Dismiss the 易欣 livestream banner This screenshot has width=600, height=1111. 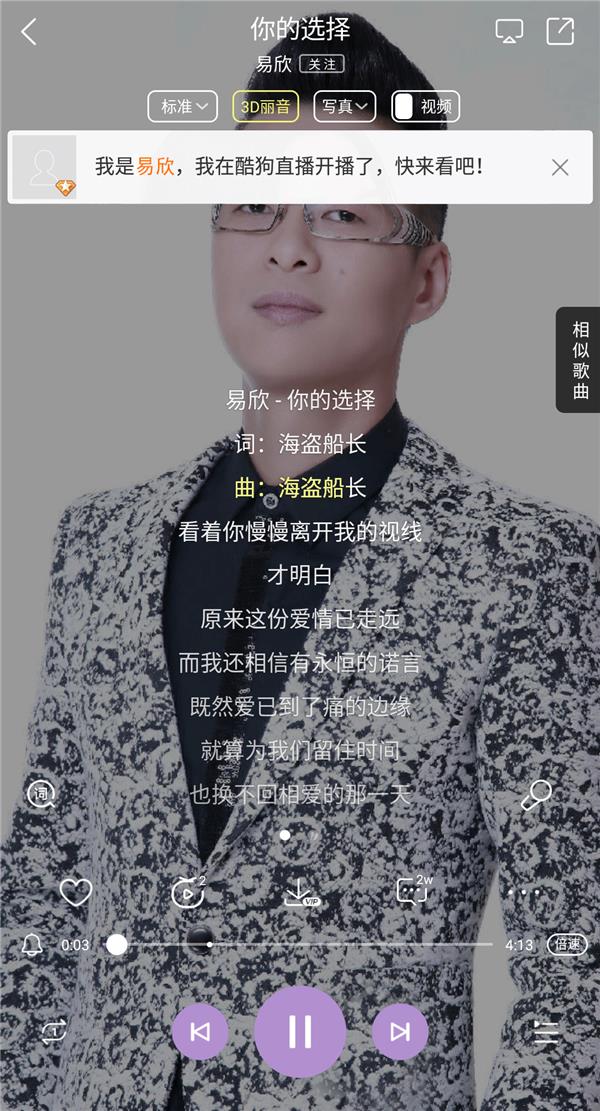[x=560, y=167]
